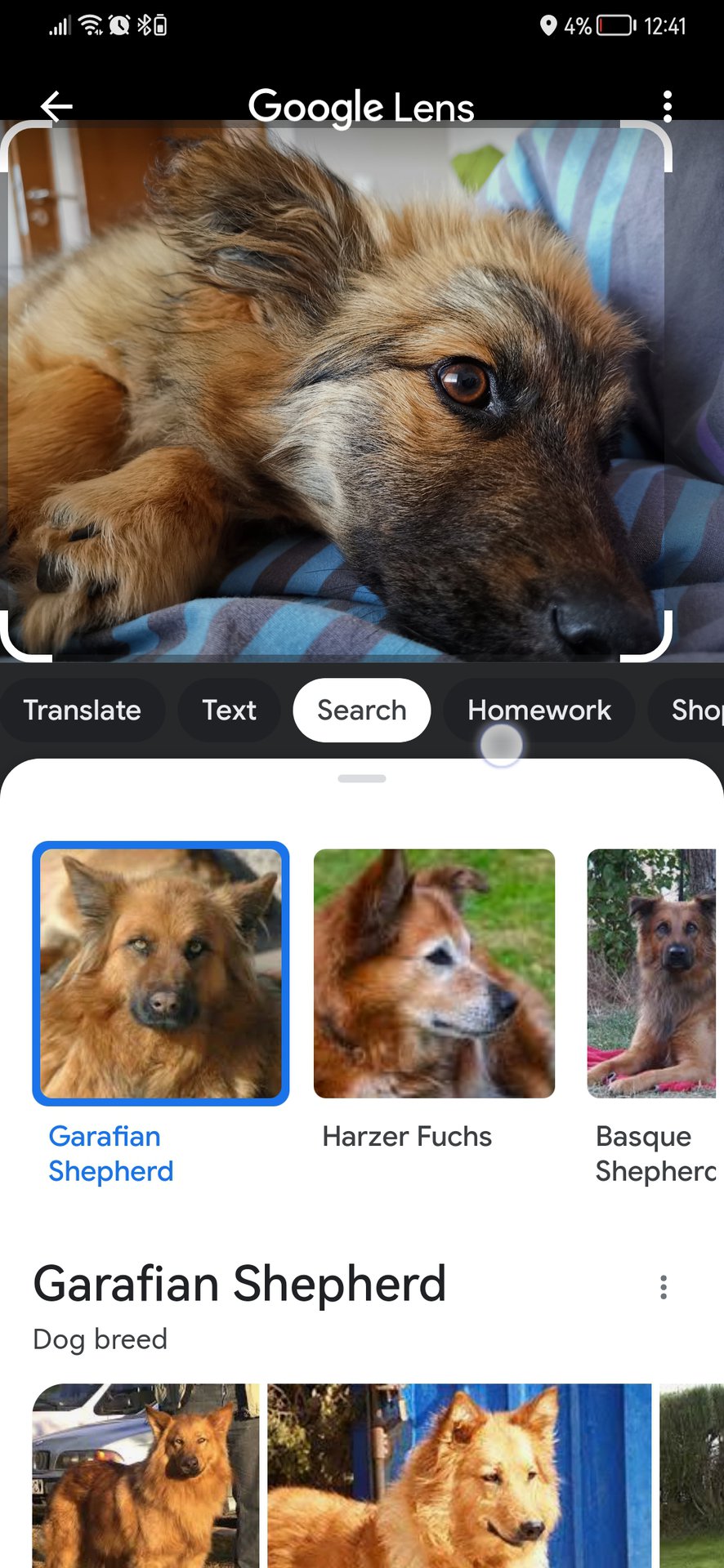The width and height of the screenshot is (724, 1568).
Task: Tap the results sheet drag handle
Action: click(x=361, y=778)
